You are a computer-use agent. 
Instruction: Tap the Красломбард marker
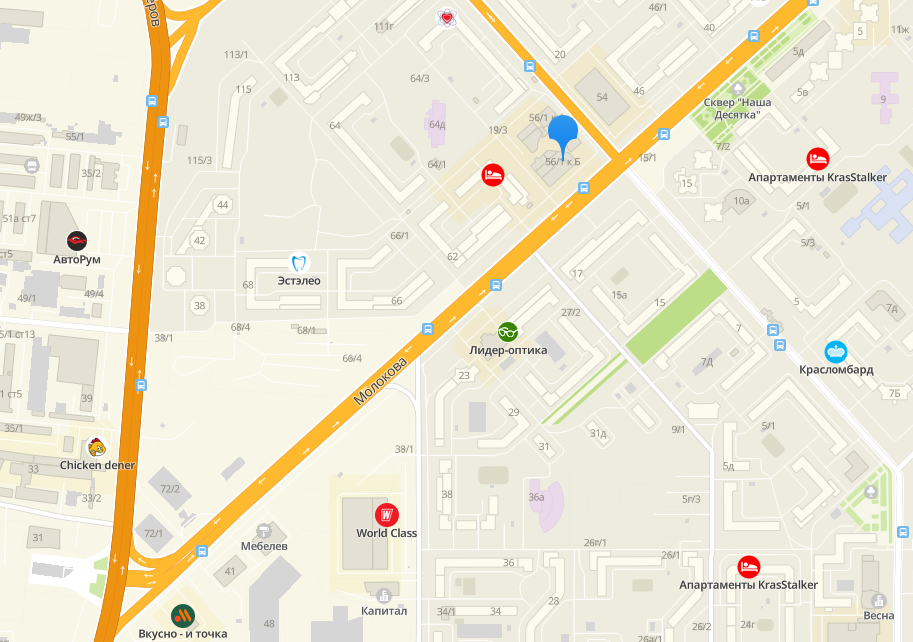click(x=836, y=351)
